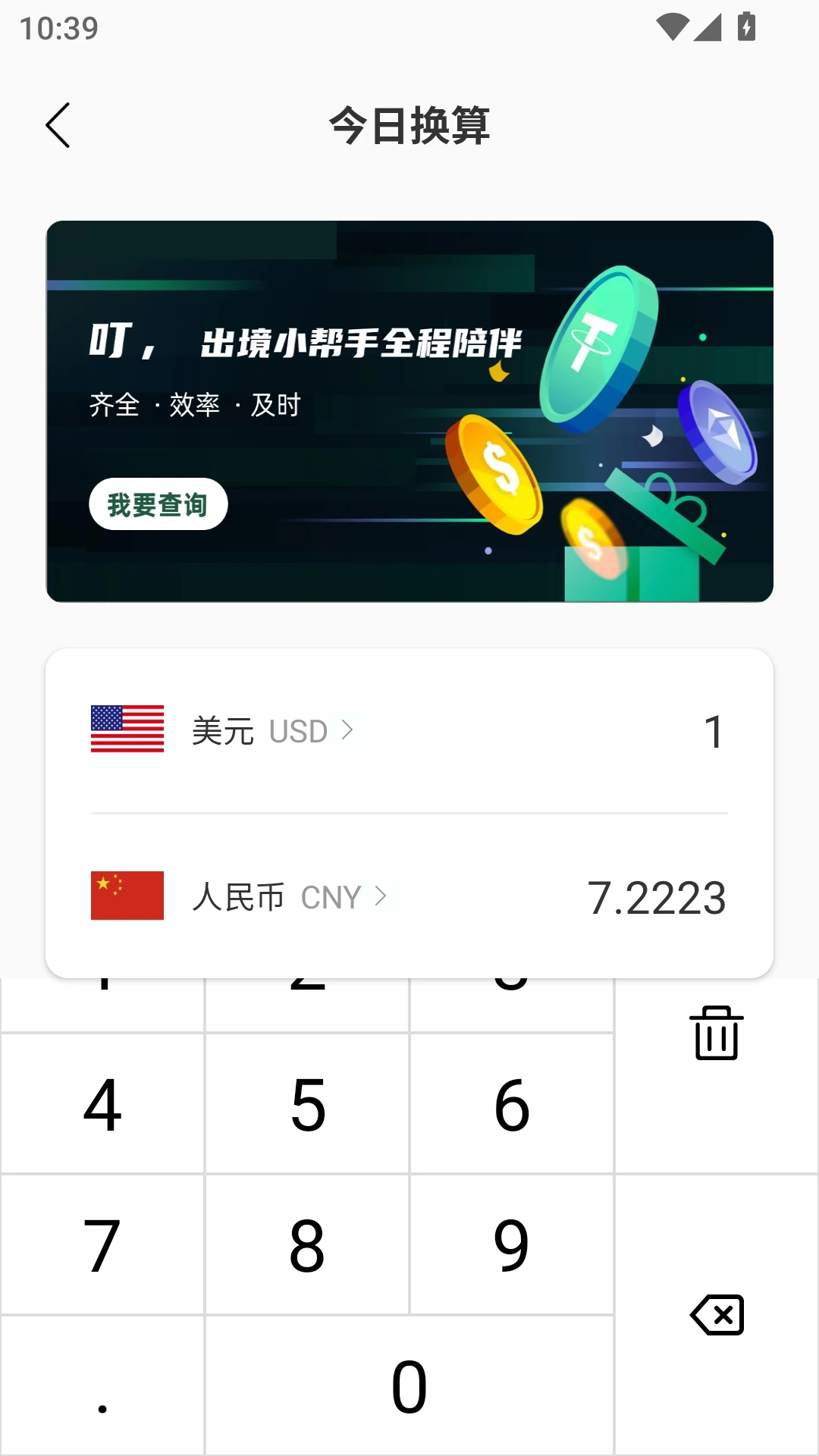Tap the USD amount showing 1
Screen dimensions: 819x1456
[x=715, y=730]
